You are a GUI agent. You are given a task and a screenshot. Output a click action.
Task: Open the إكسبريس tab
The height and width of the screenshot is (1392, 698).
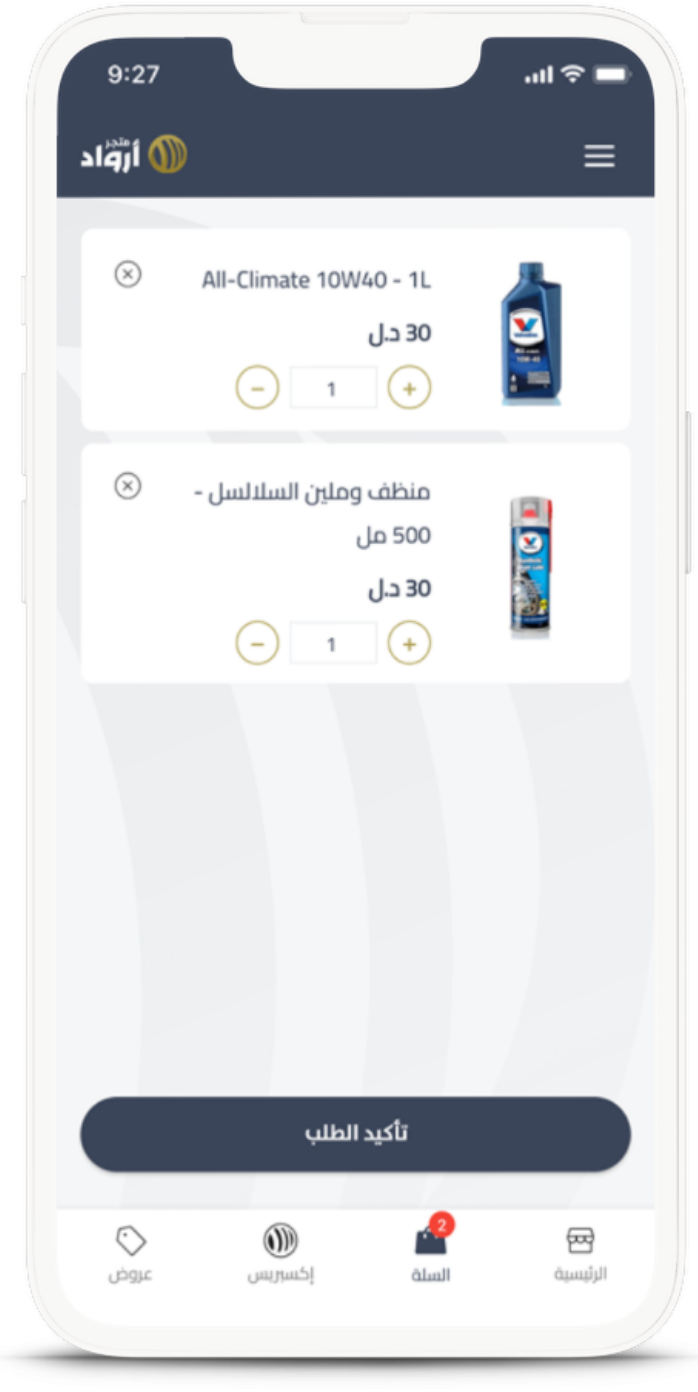pyautogui.click(x=281, y=1254)
